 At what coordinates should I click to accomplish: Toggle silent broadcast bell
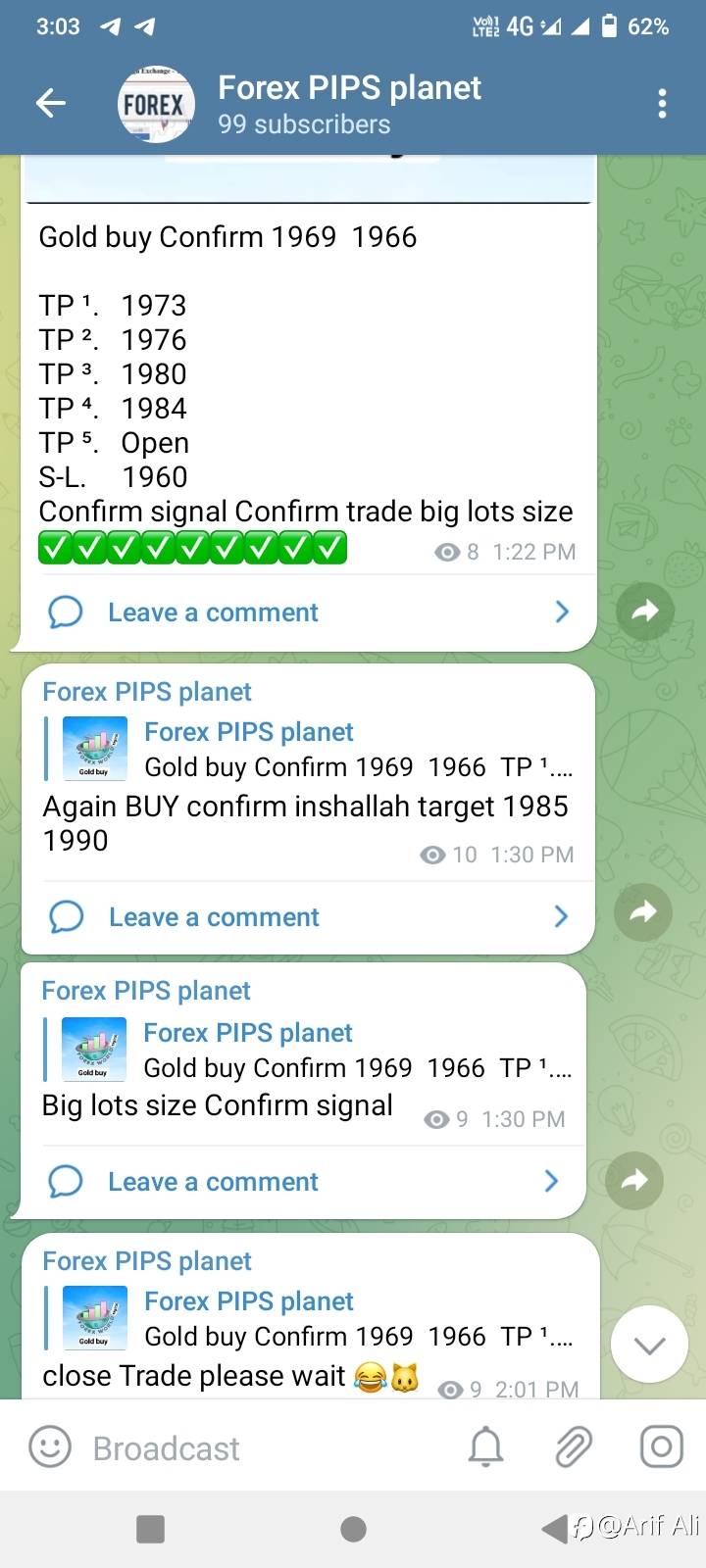click(485, 1446)
